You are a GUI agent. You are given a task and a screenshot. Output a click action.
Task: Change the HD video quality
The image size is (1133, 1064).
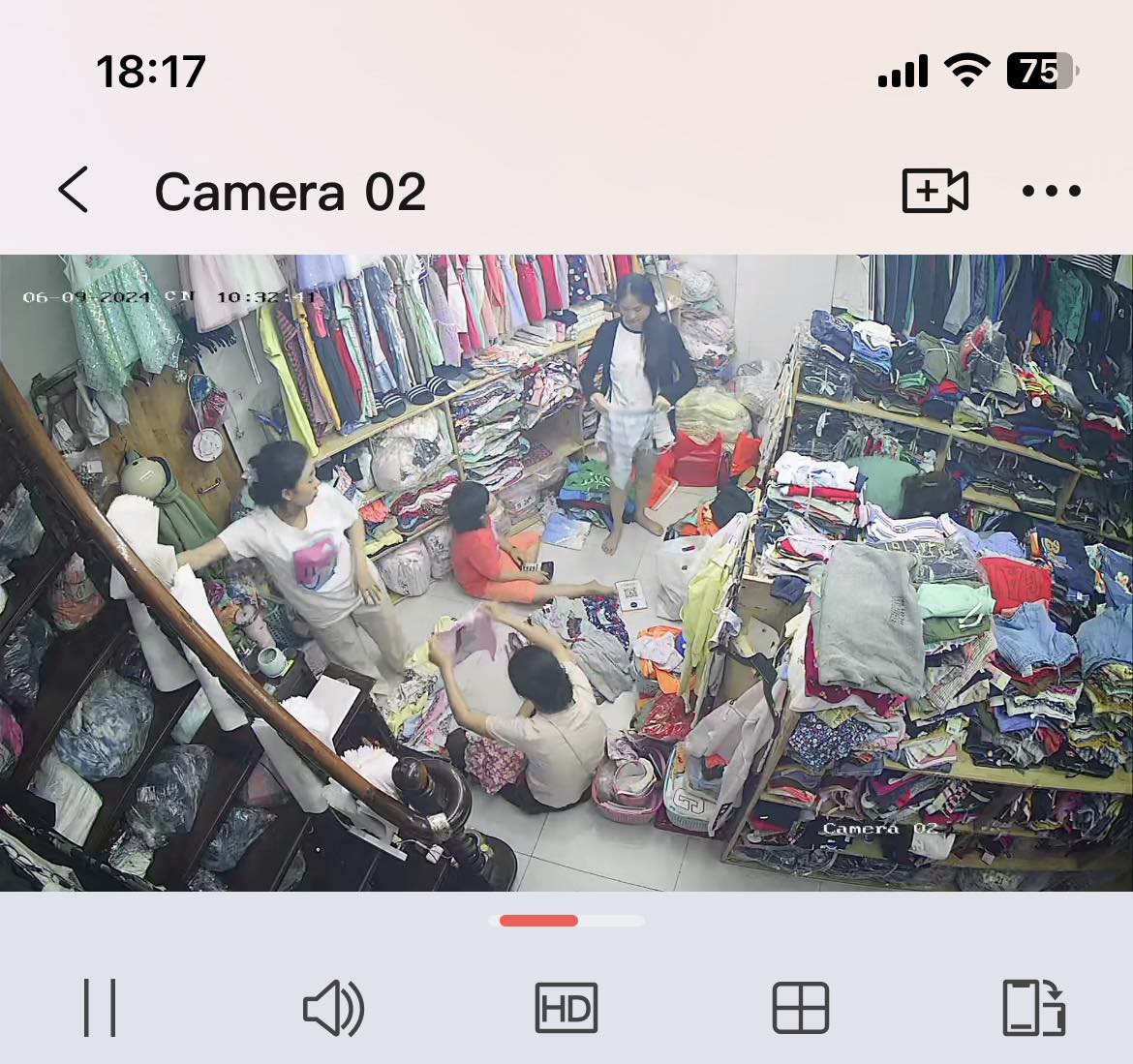[x=566, y=1008]
